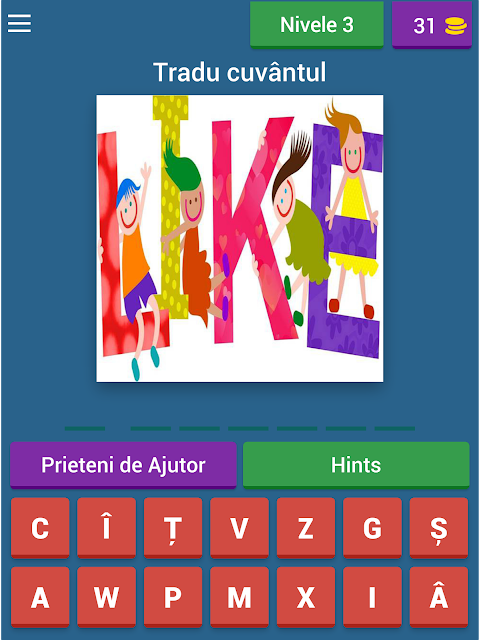Tap the letter W tile
The image size is (479, 640).
pyautogui.click(x=106, y=597)
